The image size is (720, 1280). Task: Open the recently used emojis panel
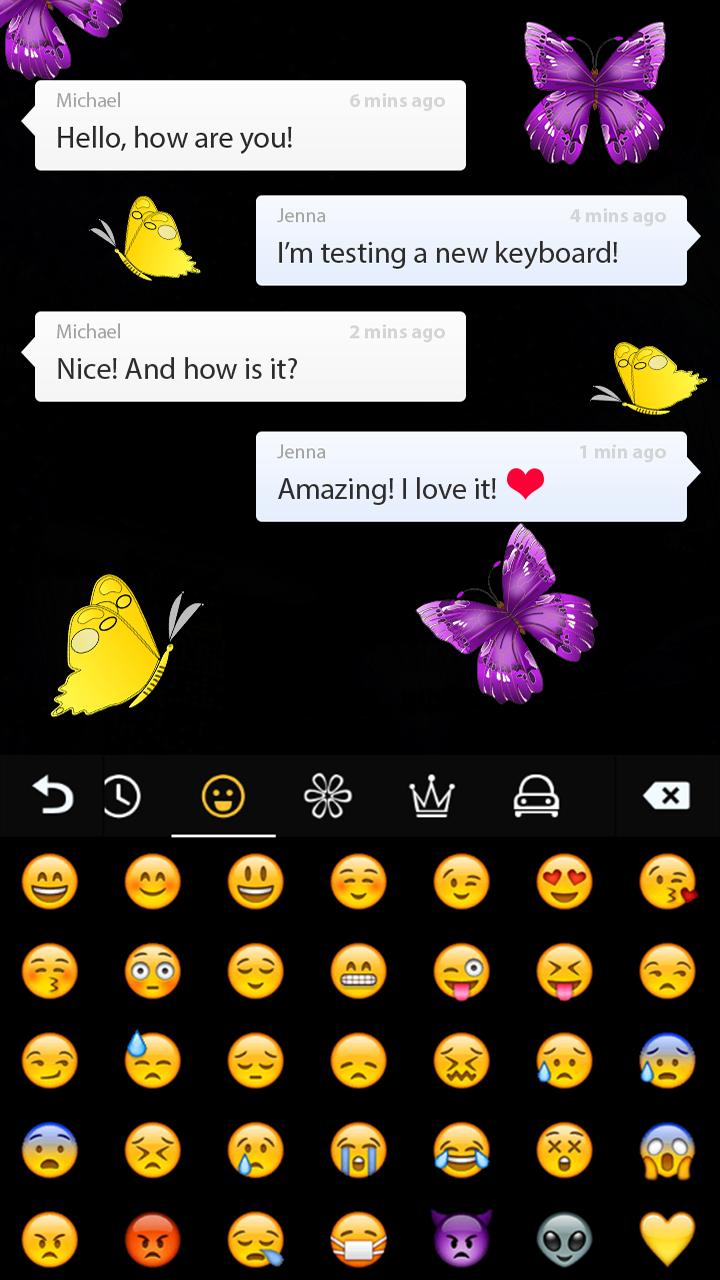pos(122,795)
